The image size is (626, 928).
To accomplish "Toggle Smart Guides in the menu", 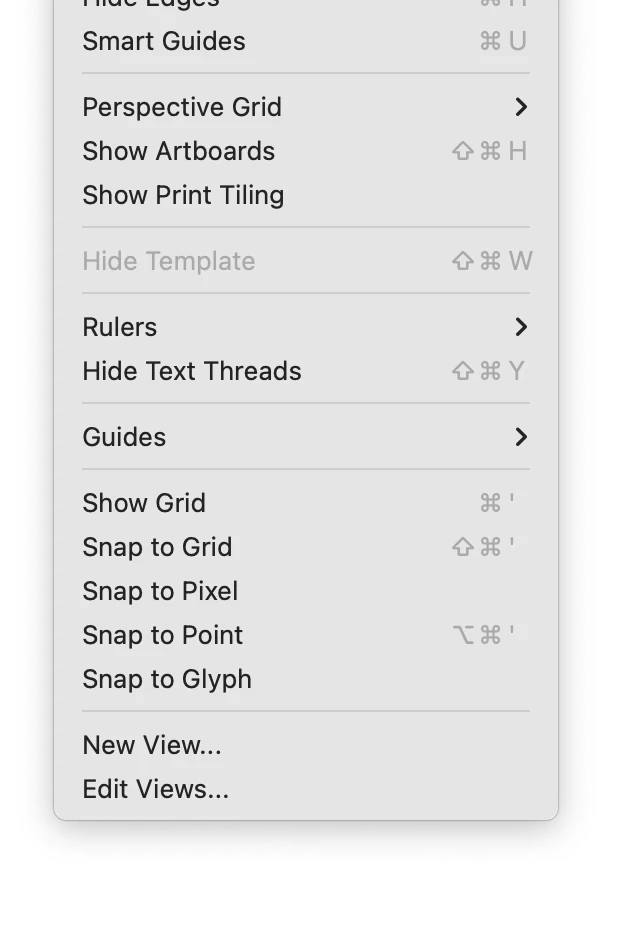I will point(164,41).
